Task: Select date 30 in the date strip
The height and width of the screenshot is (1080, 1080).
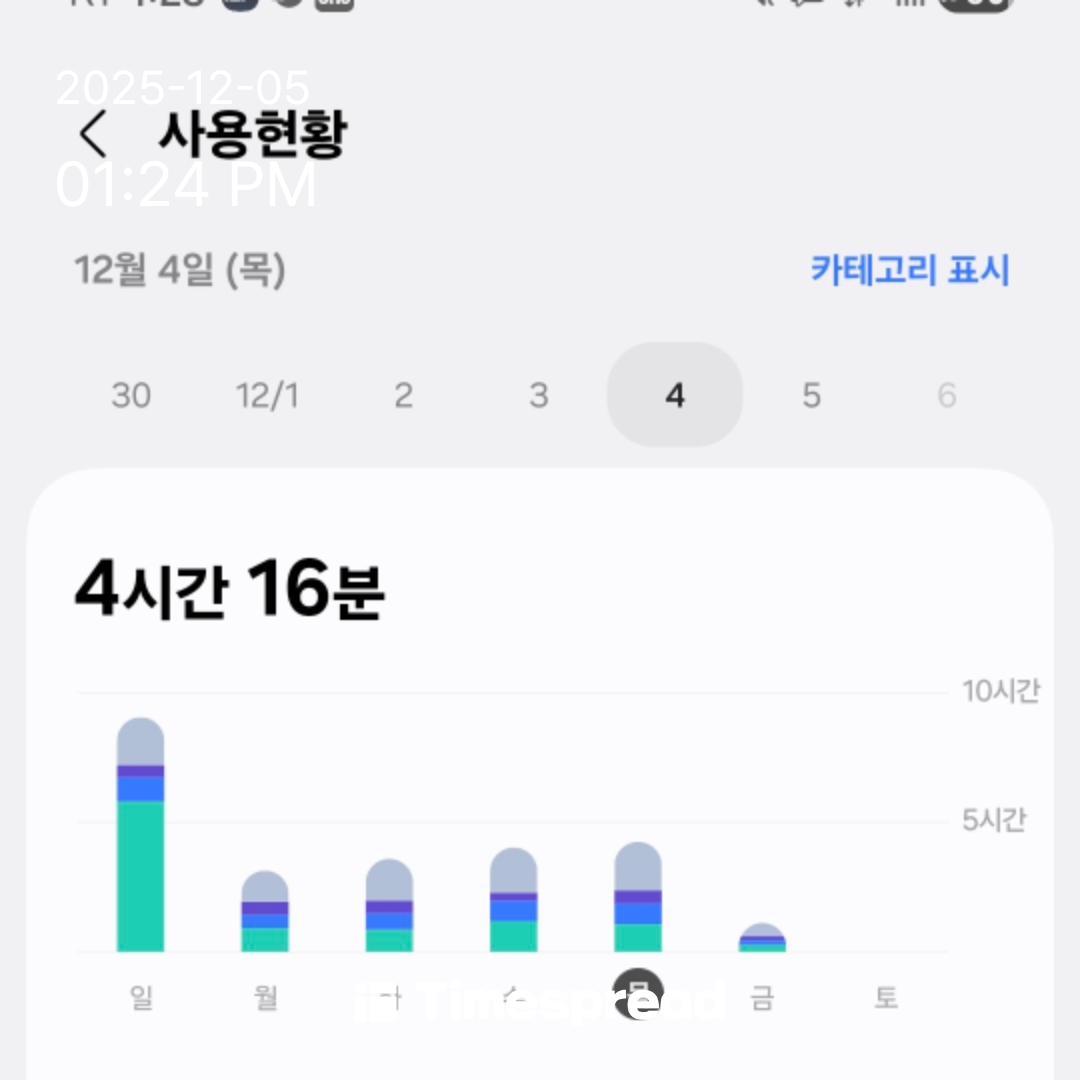Action: coord(131,395)
